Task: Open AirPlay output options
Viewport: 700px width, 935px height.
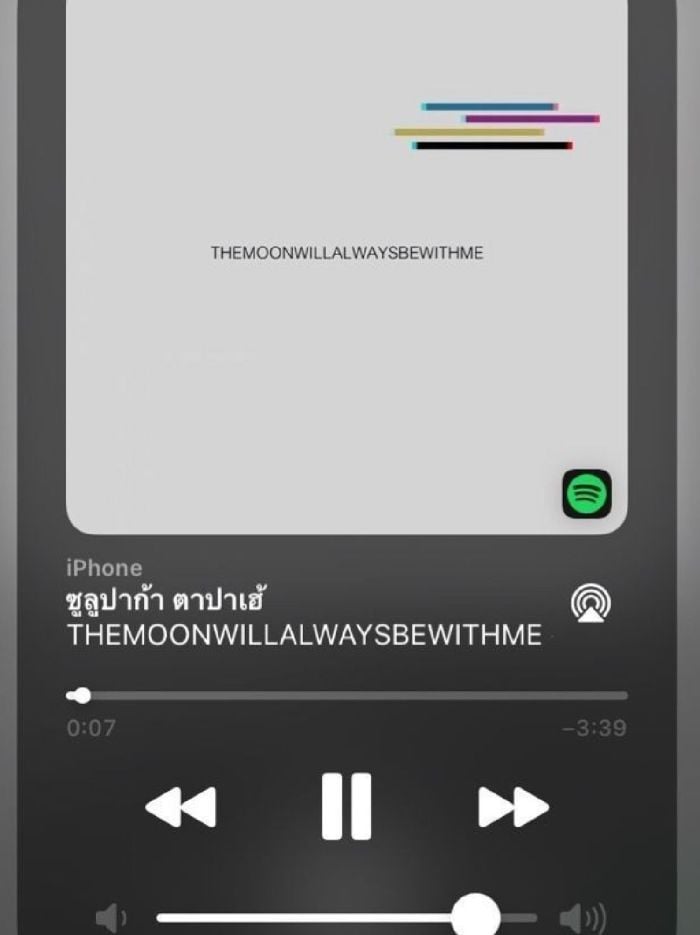Action: [591, 604]
